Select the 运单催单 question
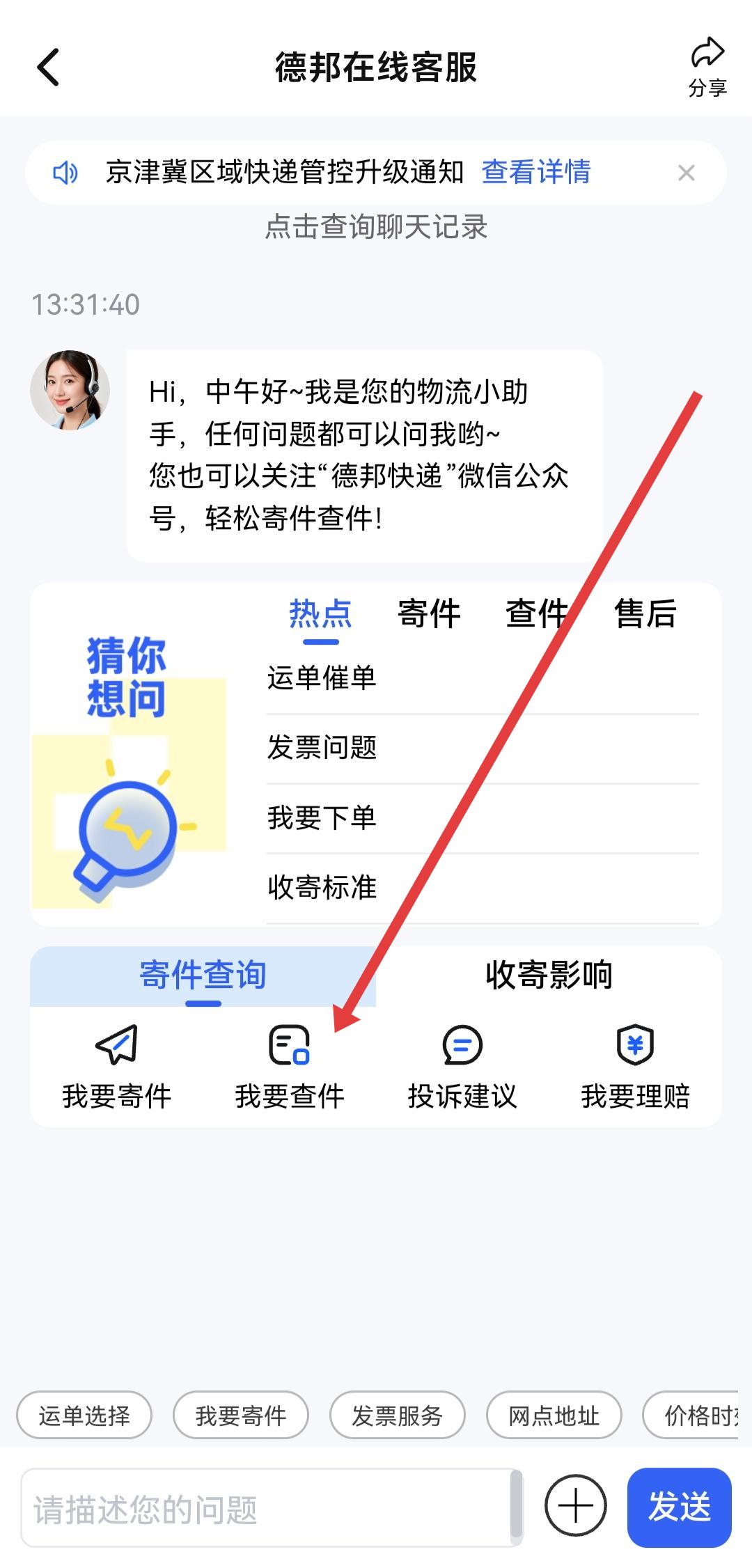 [x=322, y=678]
